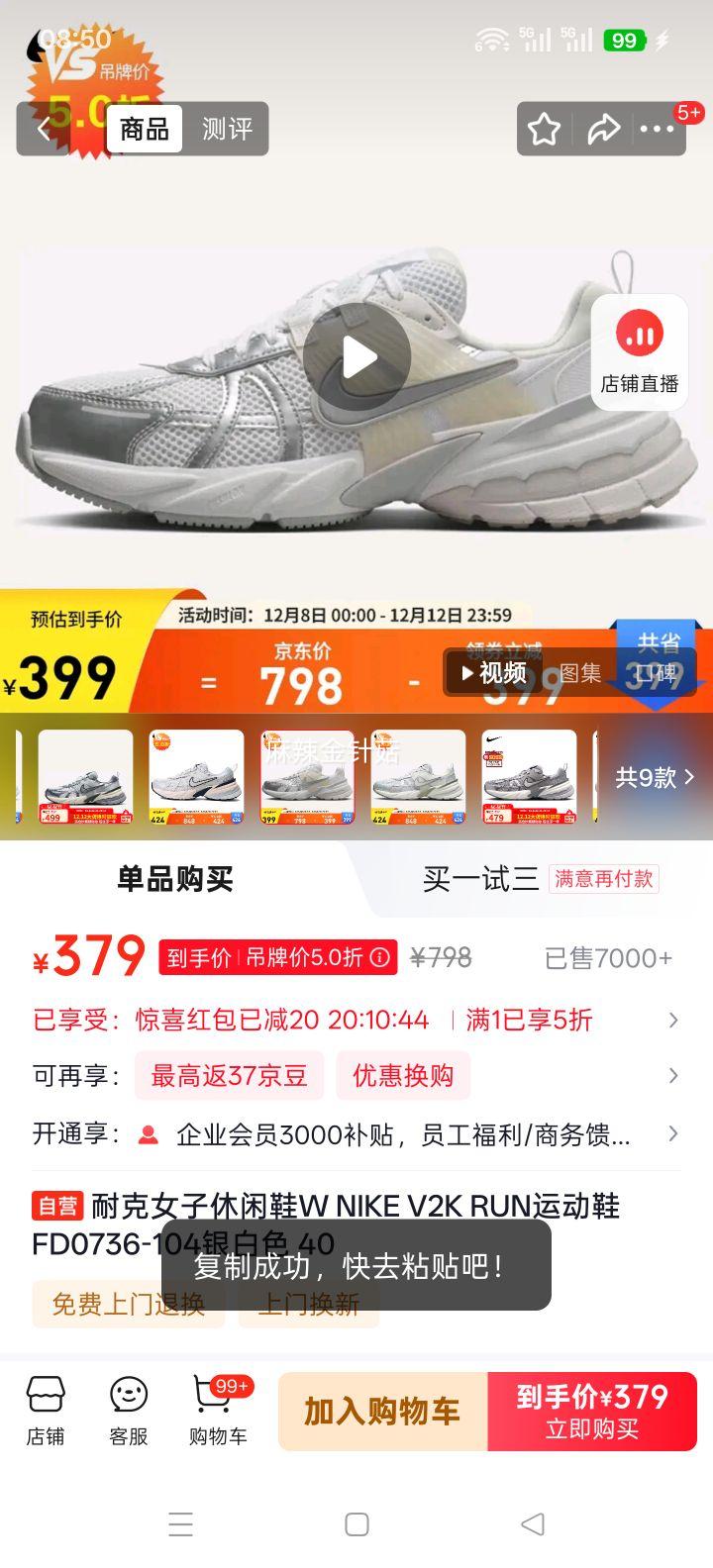The image size is (713, 1568).
Task: Open the store live stream 店铺直播
Action: point(640,351)
